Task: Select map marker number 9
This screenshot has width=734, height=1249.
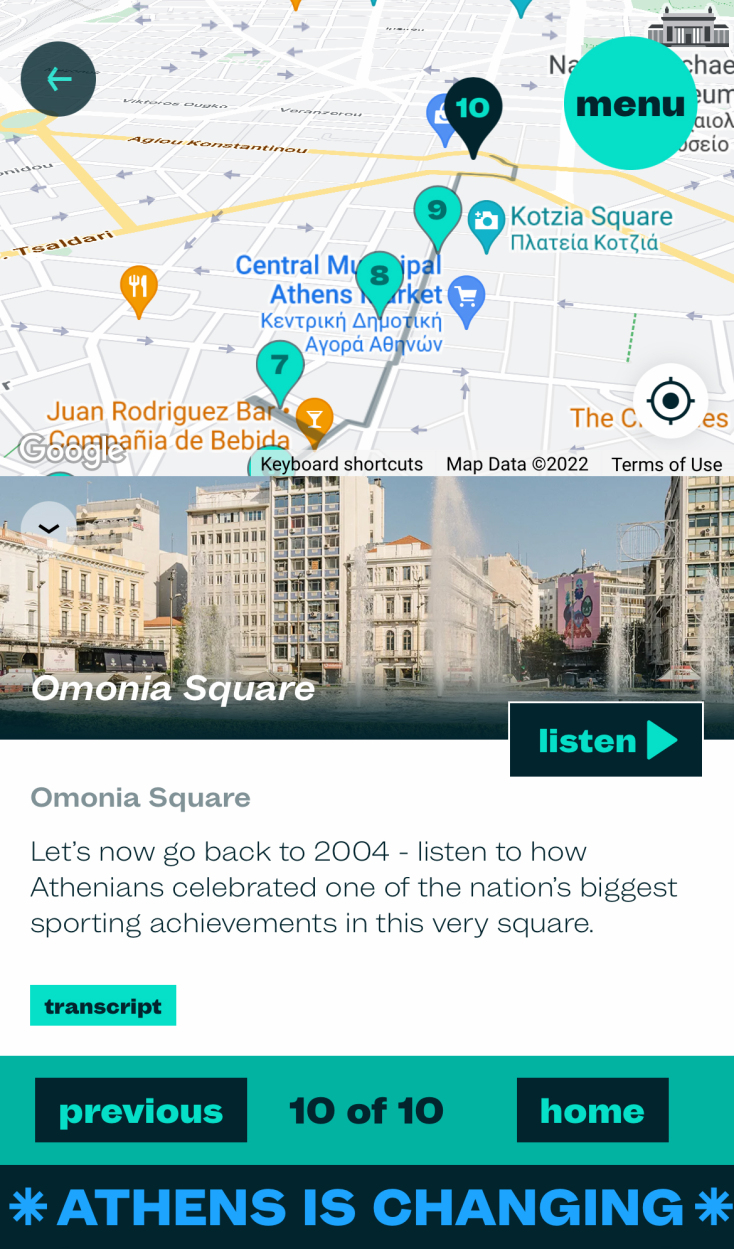Action: [x=437, y=211]
